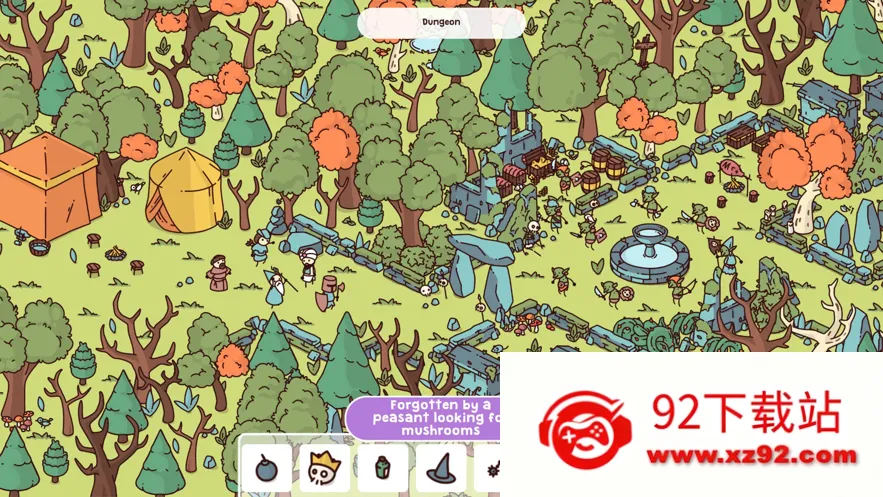Open the Dungeon level title bar

pos(441,22)
